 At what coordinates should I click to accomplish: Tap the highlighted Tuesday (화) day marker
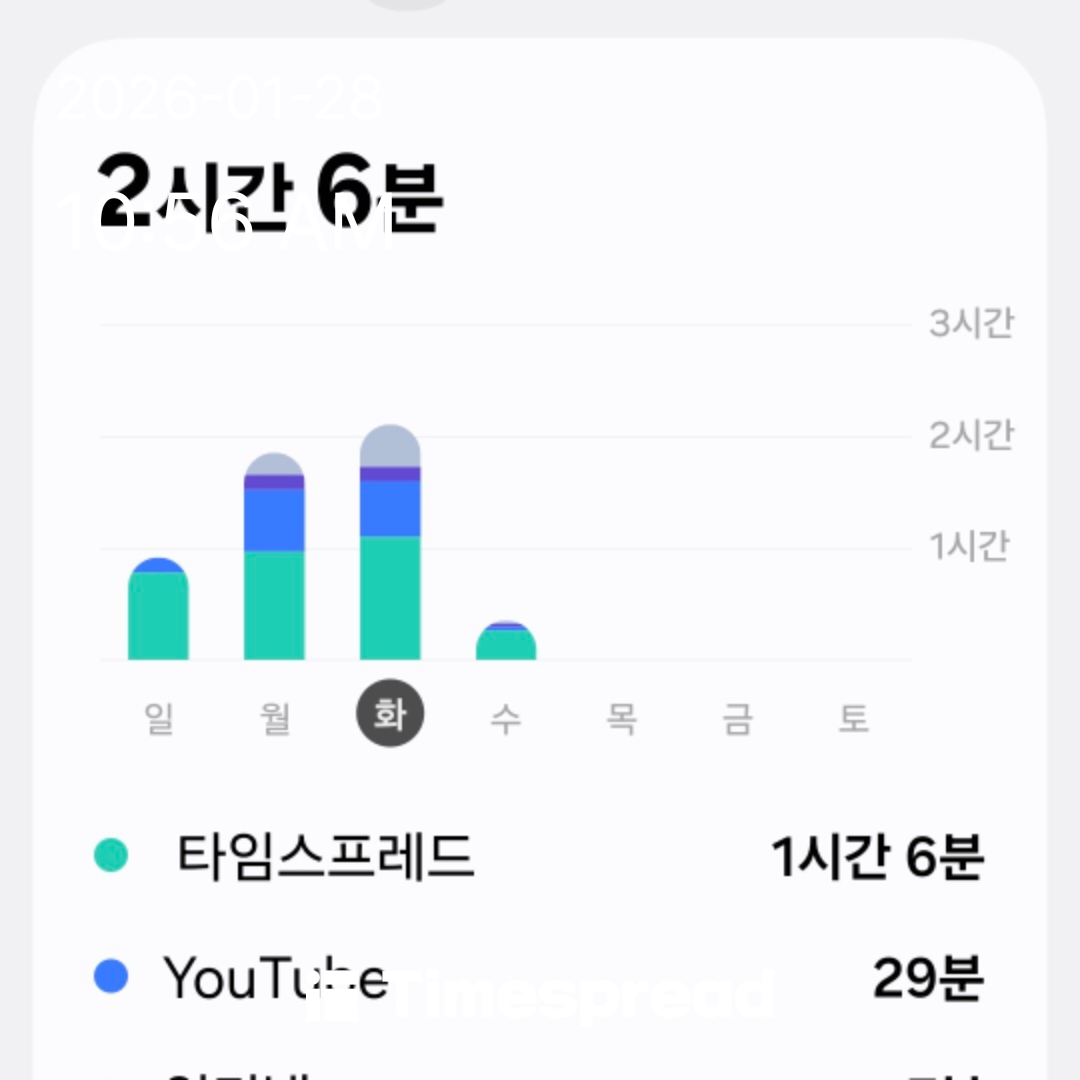pyautogui.click(x=390, y=714)
